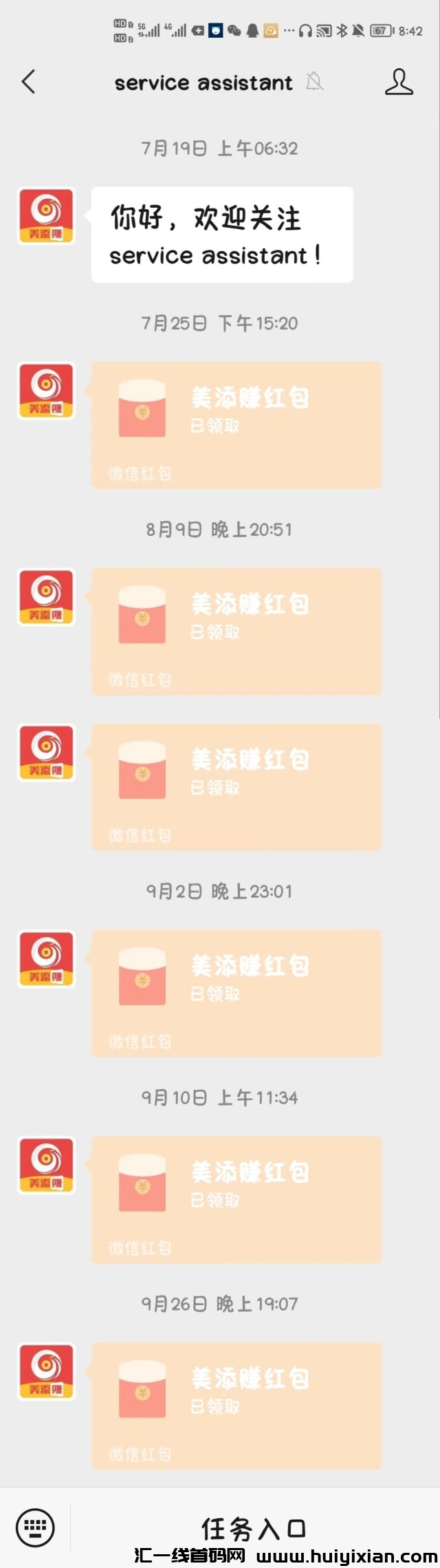The width and height of the screenshot is (440, 1568).
Task: Go back from the service assistant chat
Action: tap(28, 82)
